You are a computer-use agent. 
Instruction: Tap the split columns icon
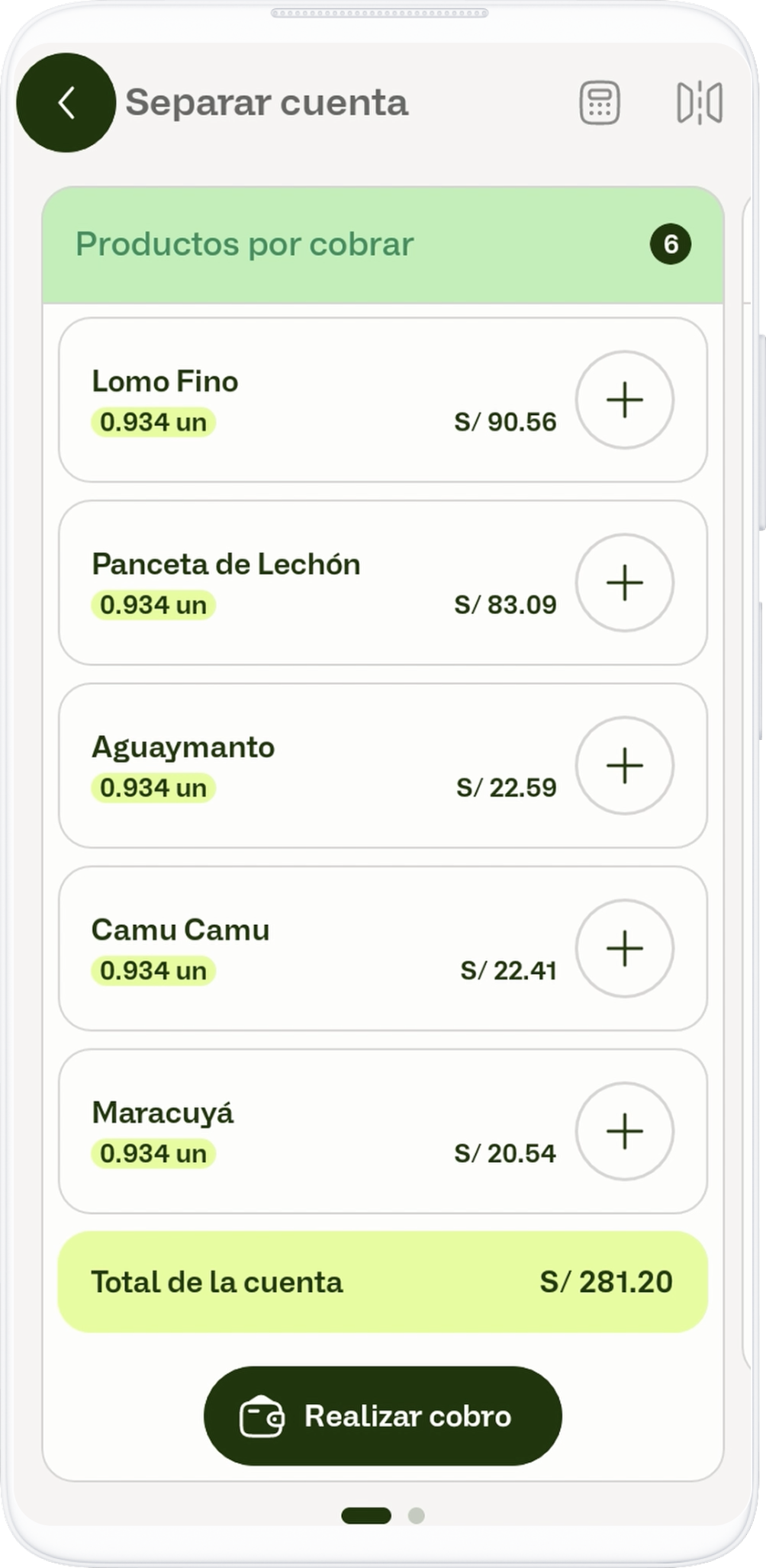[699, 103]
